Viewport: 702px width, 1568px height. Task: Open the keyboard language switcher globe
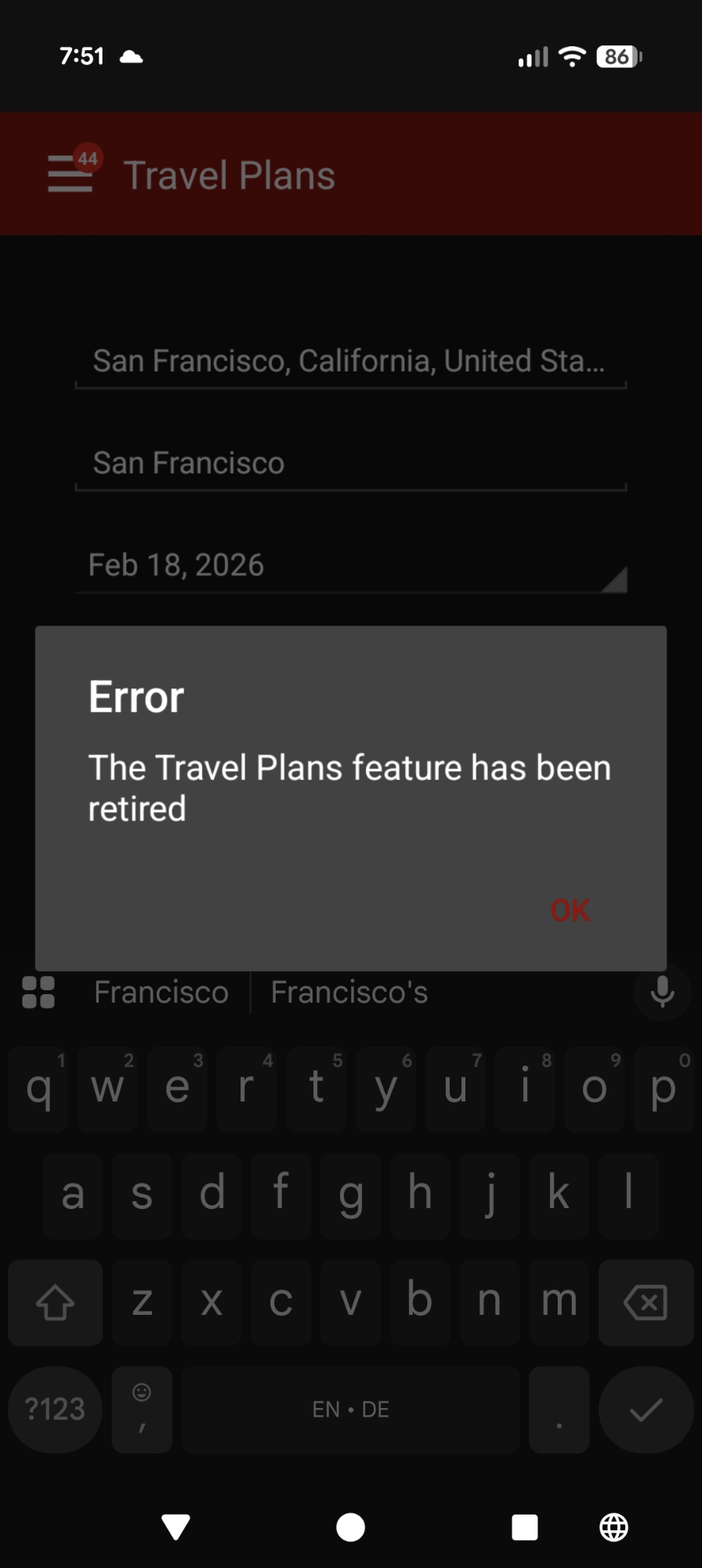click(x=613, y=1526)
